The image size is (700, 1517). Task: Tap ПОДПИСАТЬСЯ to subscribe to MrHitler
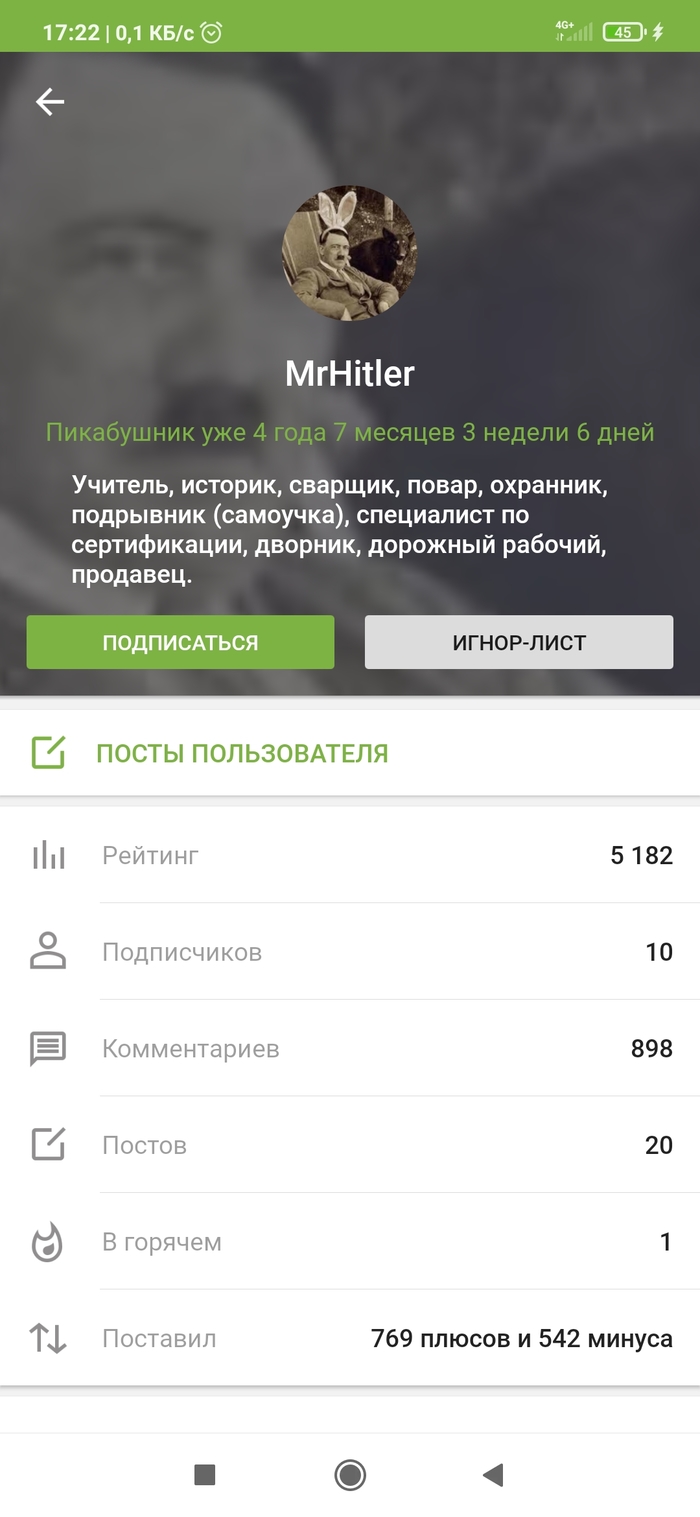180,642
